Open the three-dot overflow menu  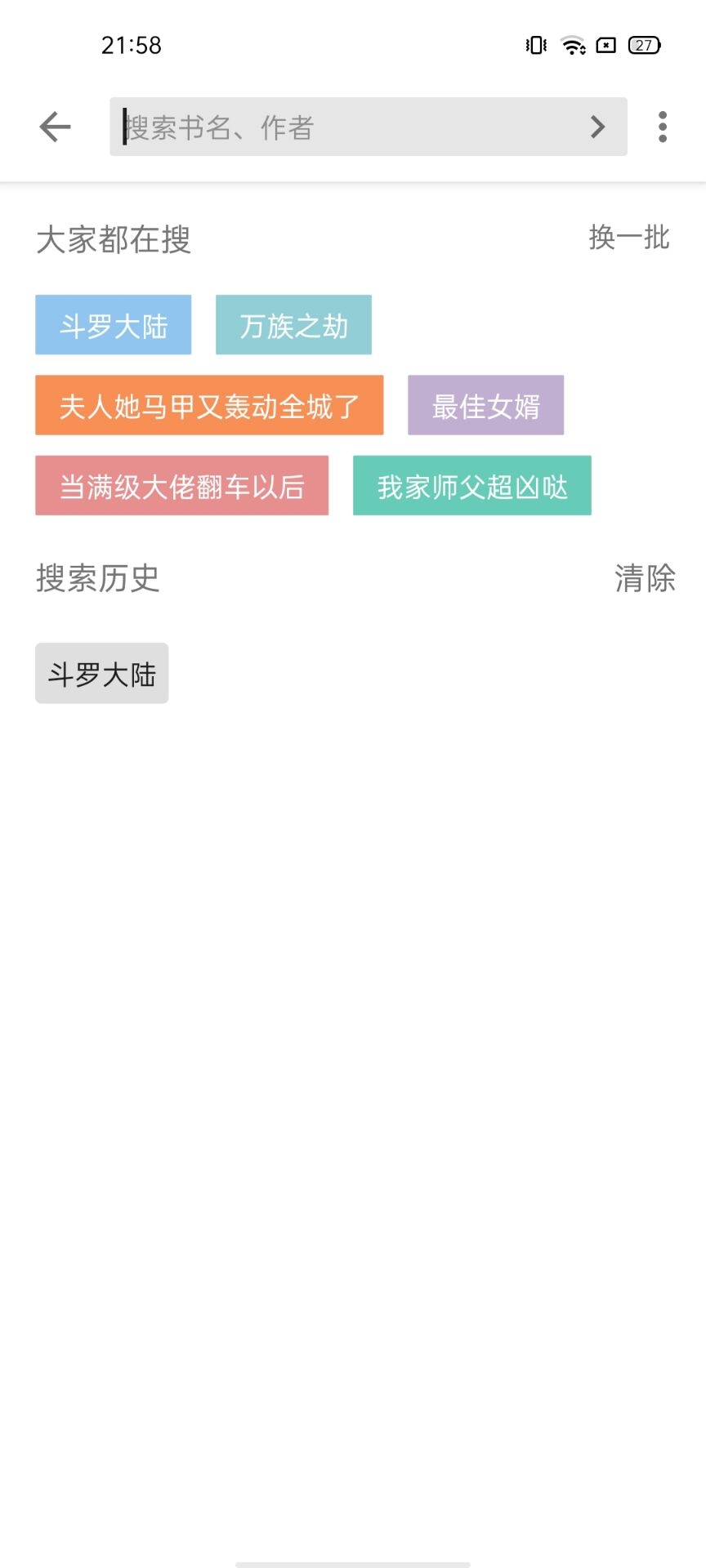click(663, 127)
